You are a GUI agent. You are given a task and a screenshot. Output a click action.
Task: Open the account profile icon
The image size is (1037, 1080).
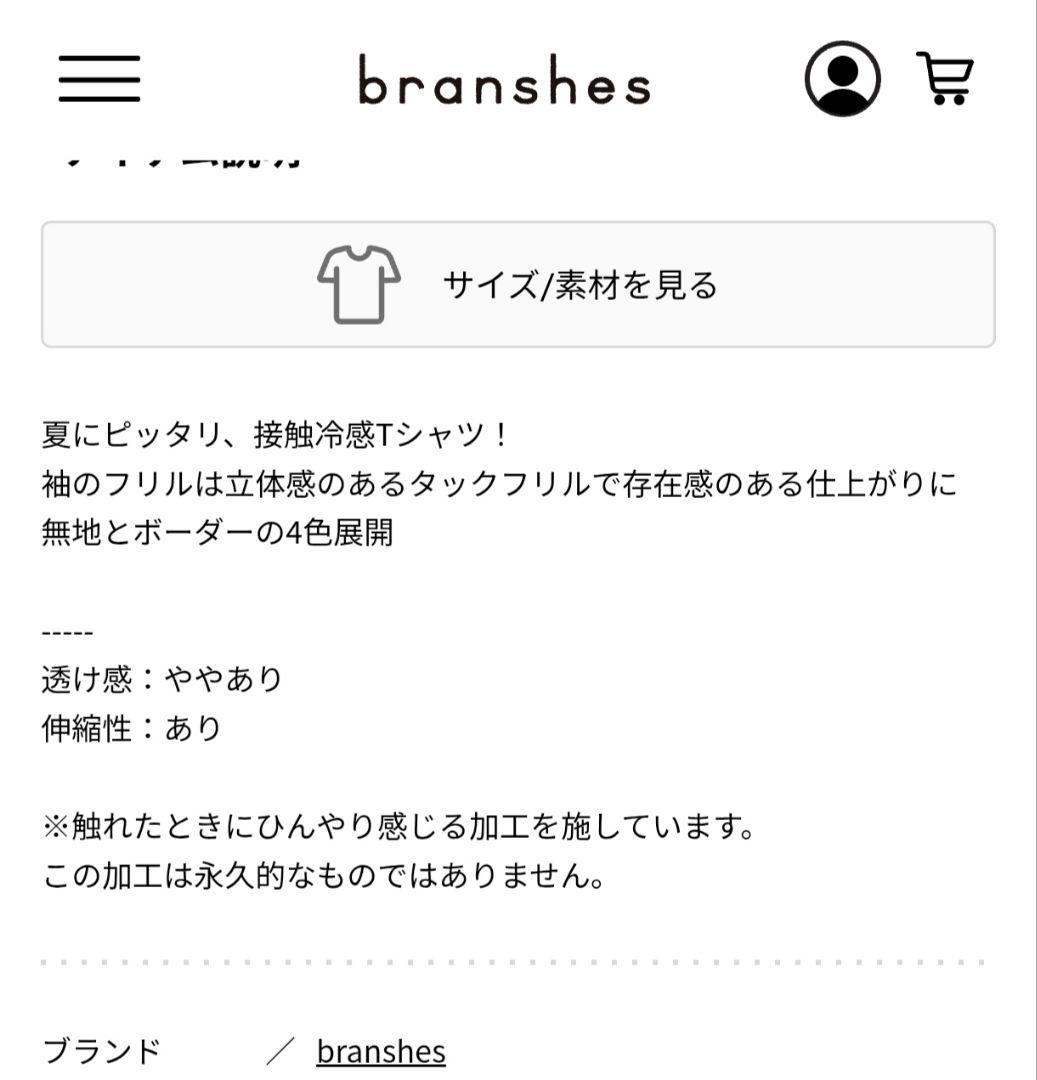click(842, 79)
